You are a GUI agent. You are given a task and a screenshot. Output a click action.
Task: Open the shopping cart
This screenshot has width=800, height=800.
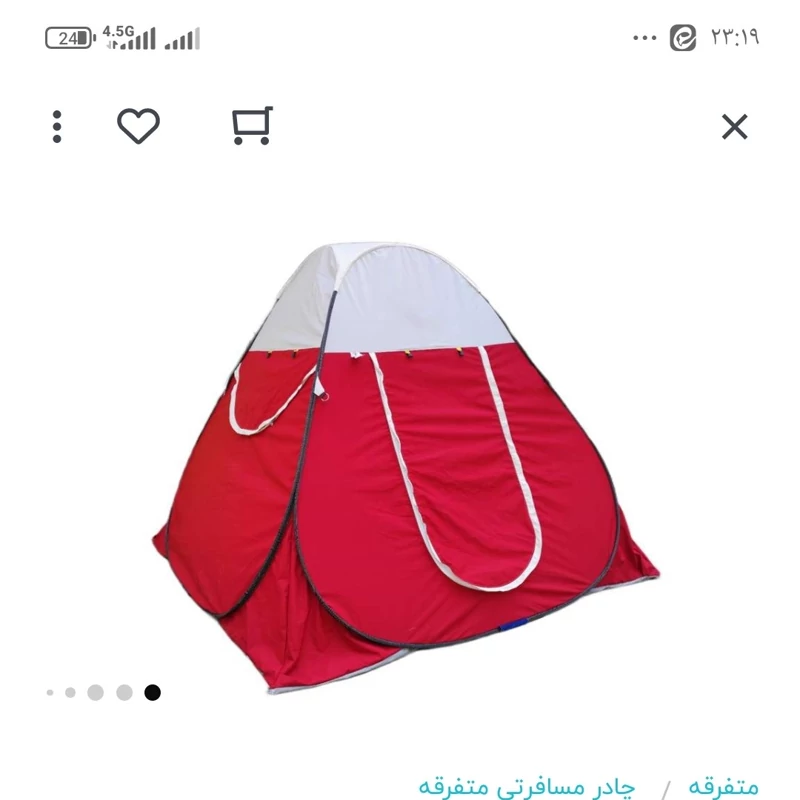pos(251,126)
